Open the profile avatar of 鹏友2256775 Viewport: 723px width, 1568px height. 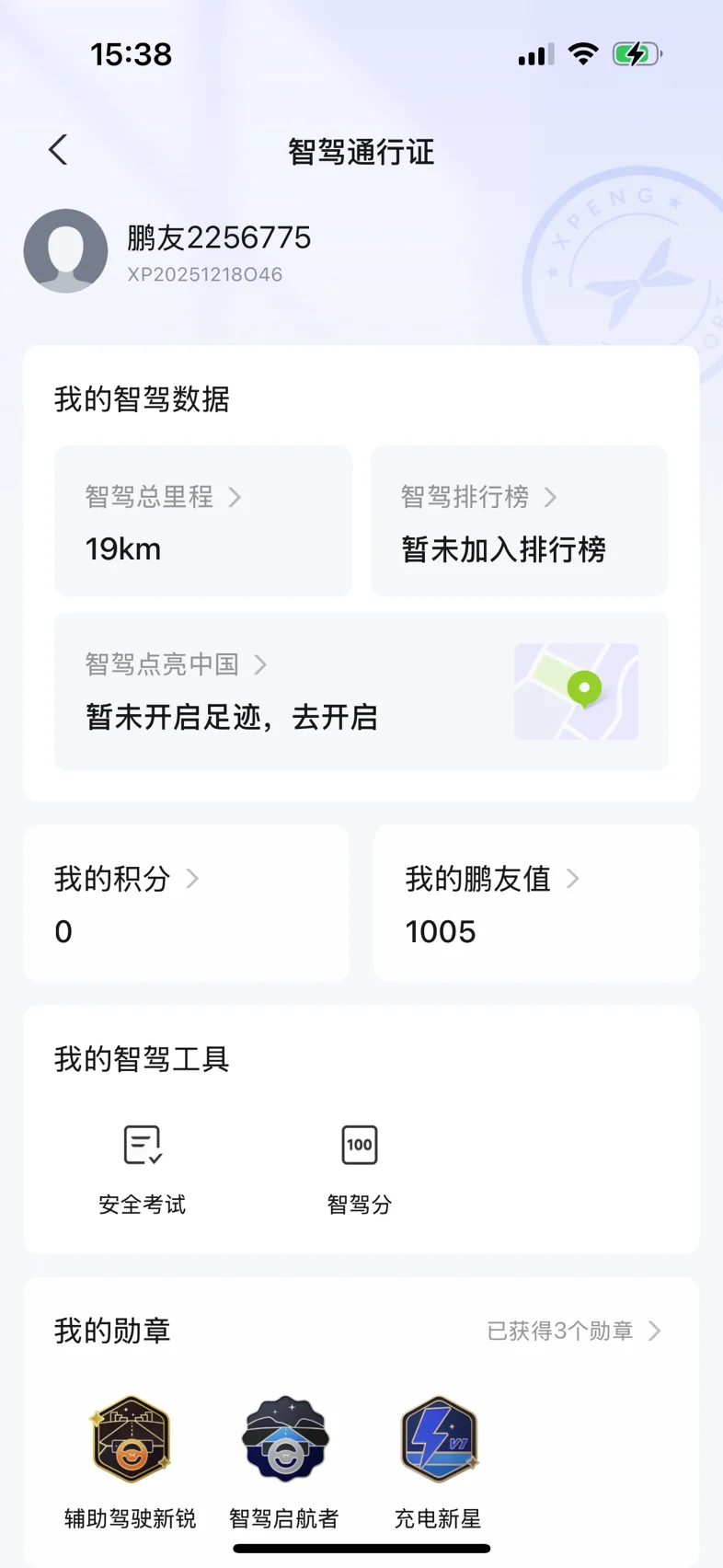click(65, 251)
